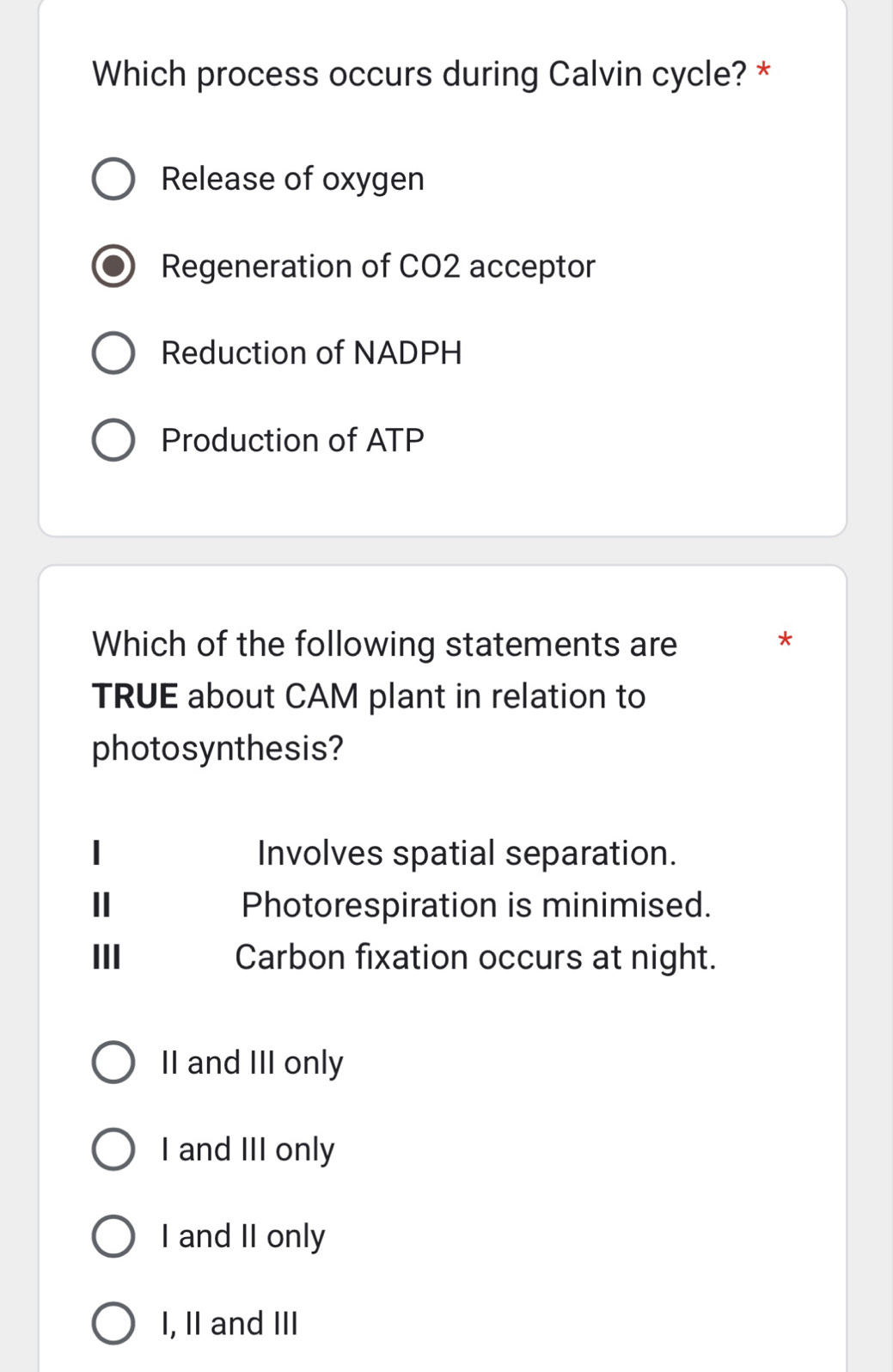Viewport: 893px width, 1372px height.
Task: Choose 'I, II and III' answer
Action: coord(228,1323)
